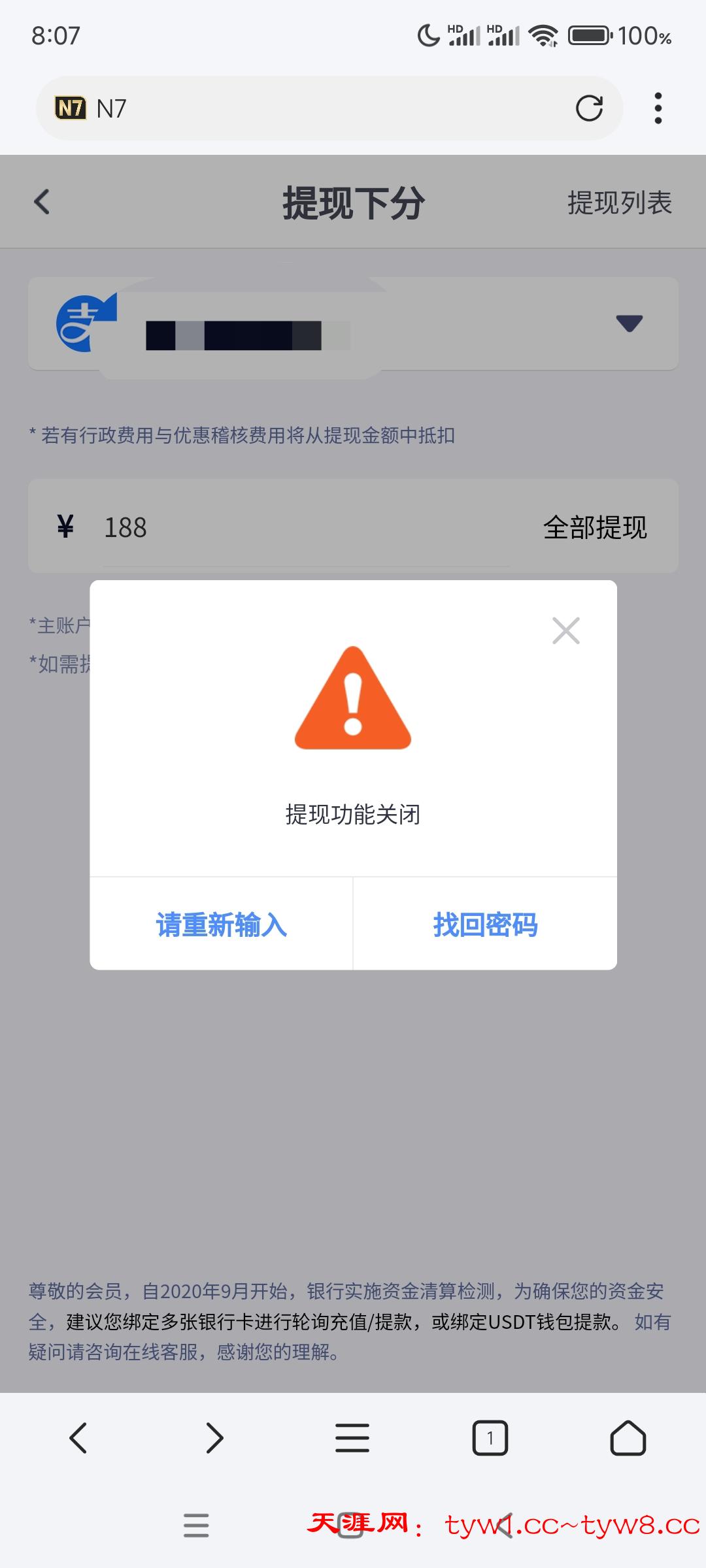The height and width of the screenshot is (1568, 706).
Task: Open the browser overflow menu
Action: pos(658,108)
